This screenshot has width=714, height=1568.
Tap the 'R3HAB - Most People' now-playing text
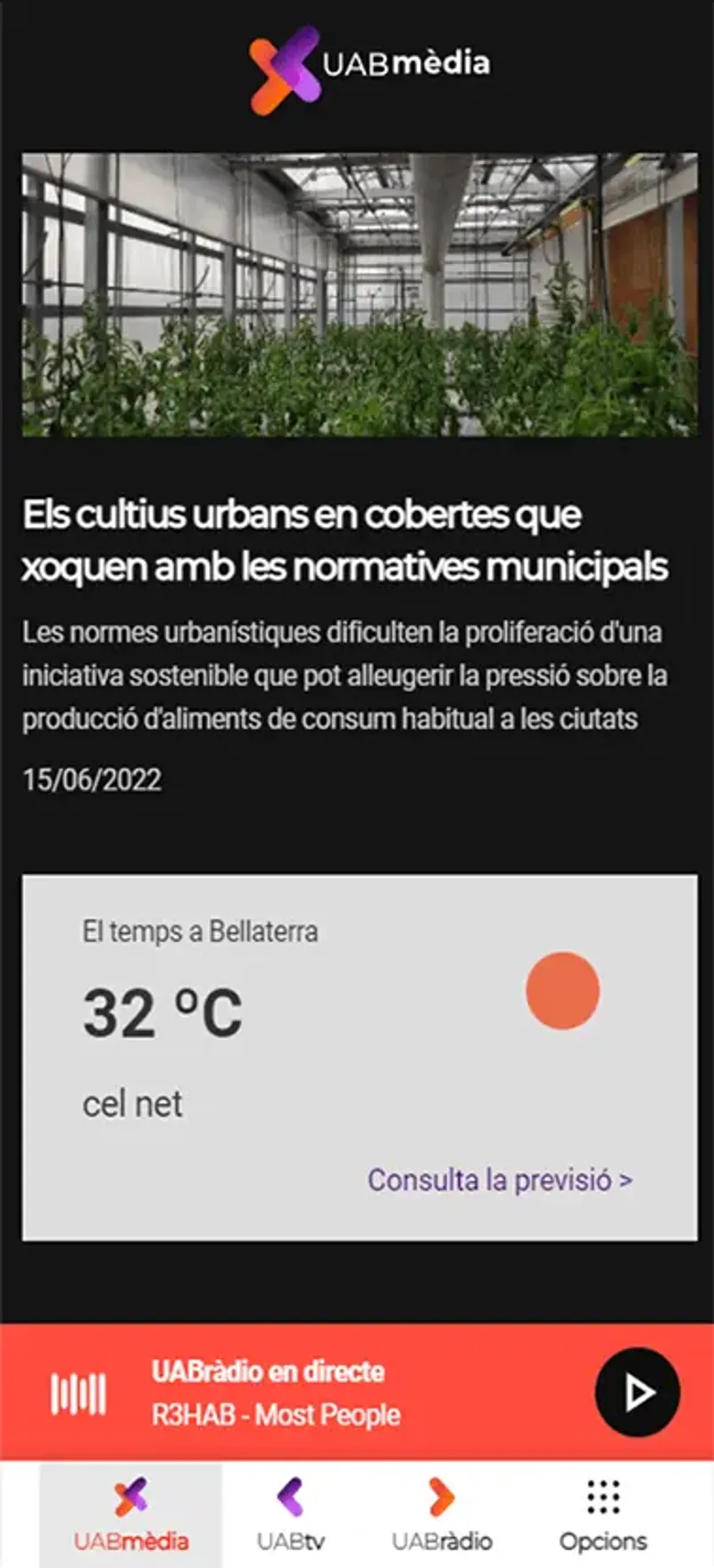[x=275, y=1415]
